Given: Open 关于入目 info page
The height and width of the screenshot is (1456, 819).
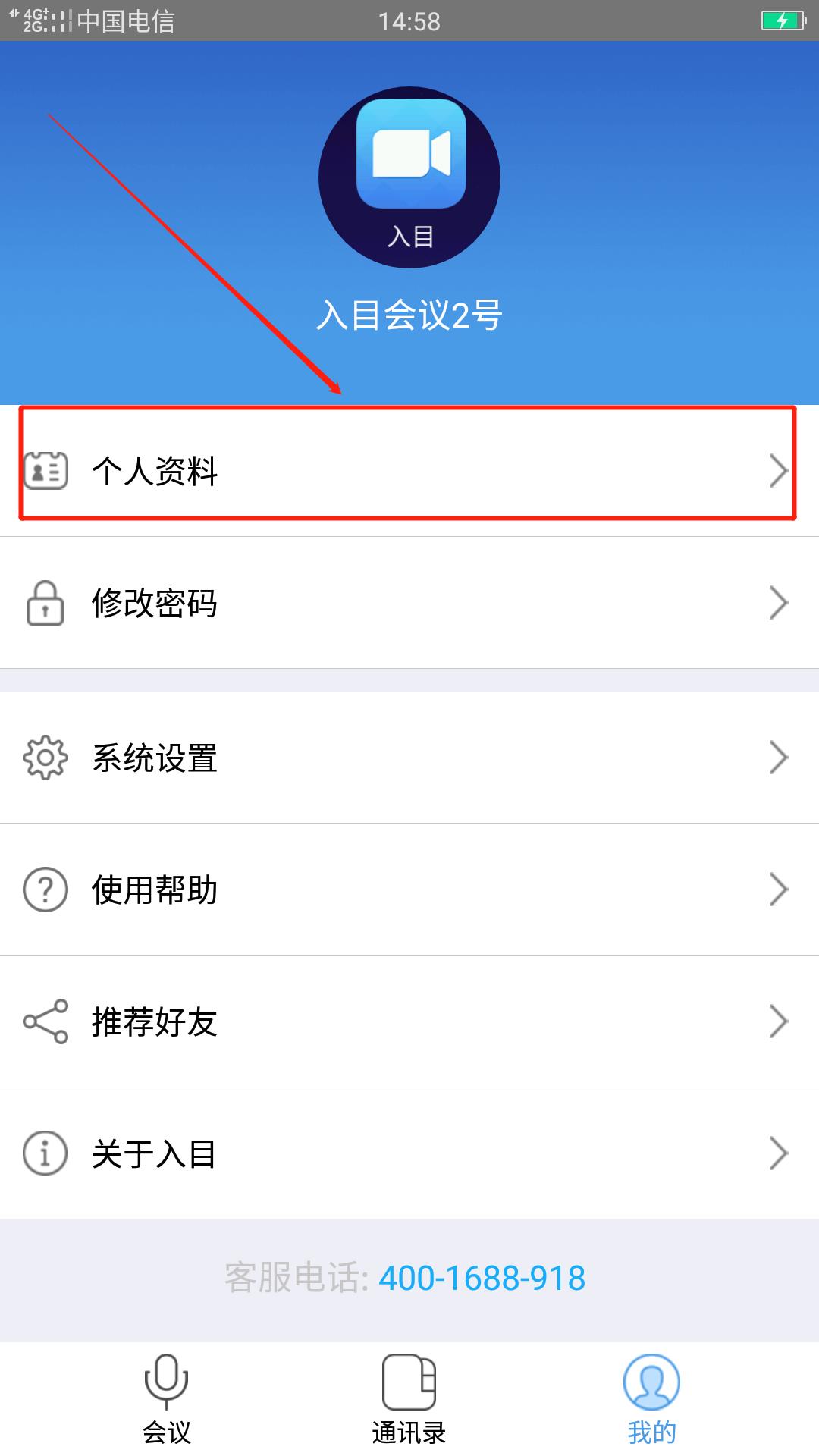Looking at the screenshot, I should (x=409, y=1153).
